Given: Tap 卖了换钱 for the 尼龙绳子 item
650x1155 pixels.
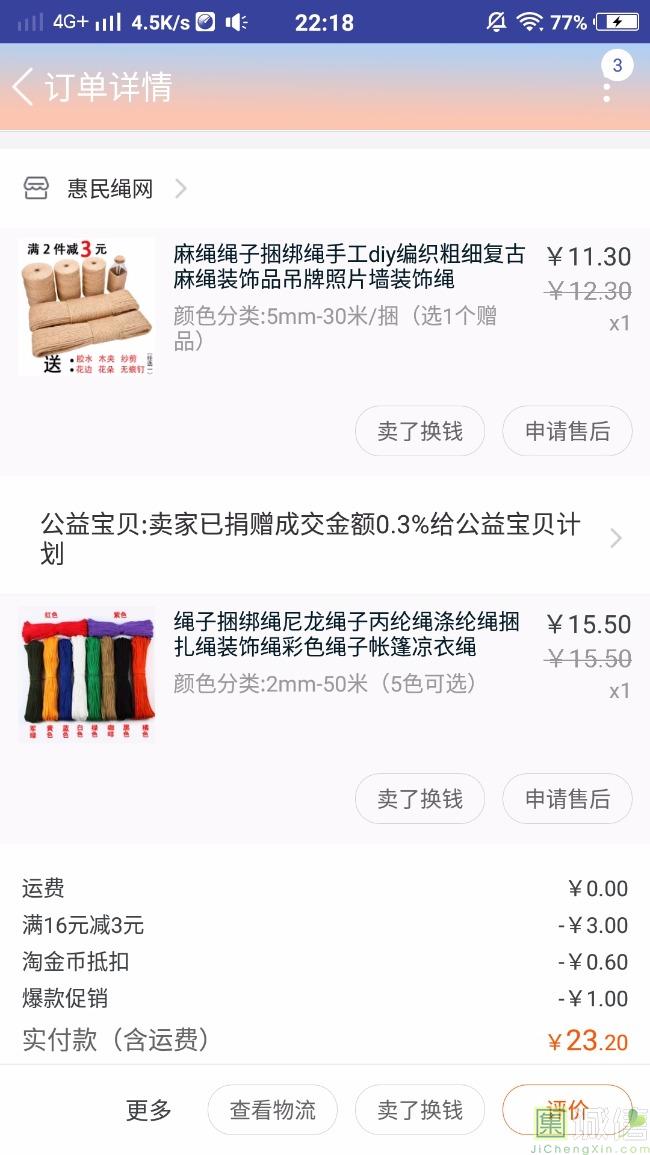Looking at the screenshot, I should (420, 799).
